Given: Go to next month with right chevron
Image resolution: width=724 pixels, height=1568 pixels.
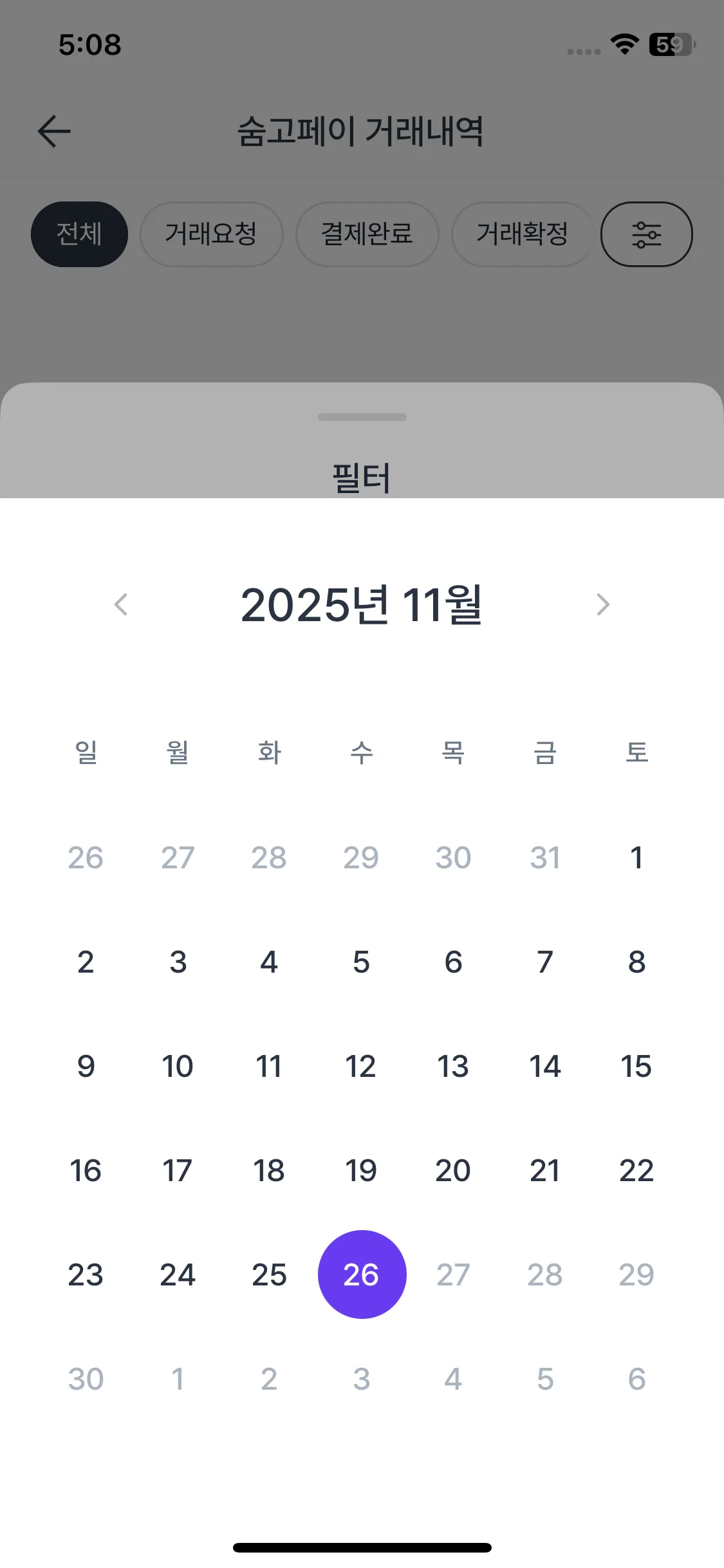Looking at the screenshot, I should [x=603, y=604].
